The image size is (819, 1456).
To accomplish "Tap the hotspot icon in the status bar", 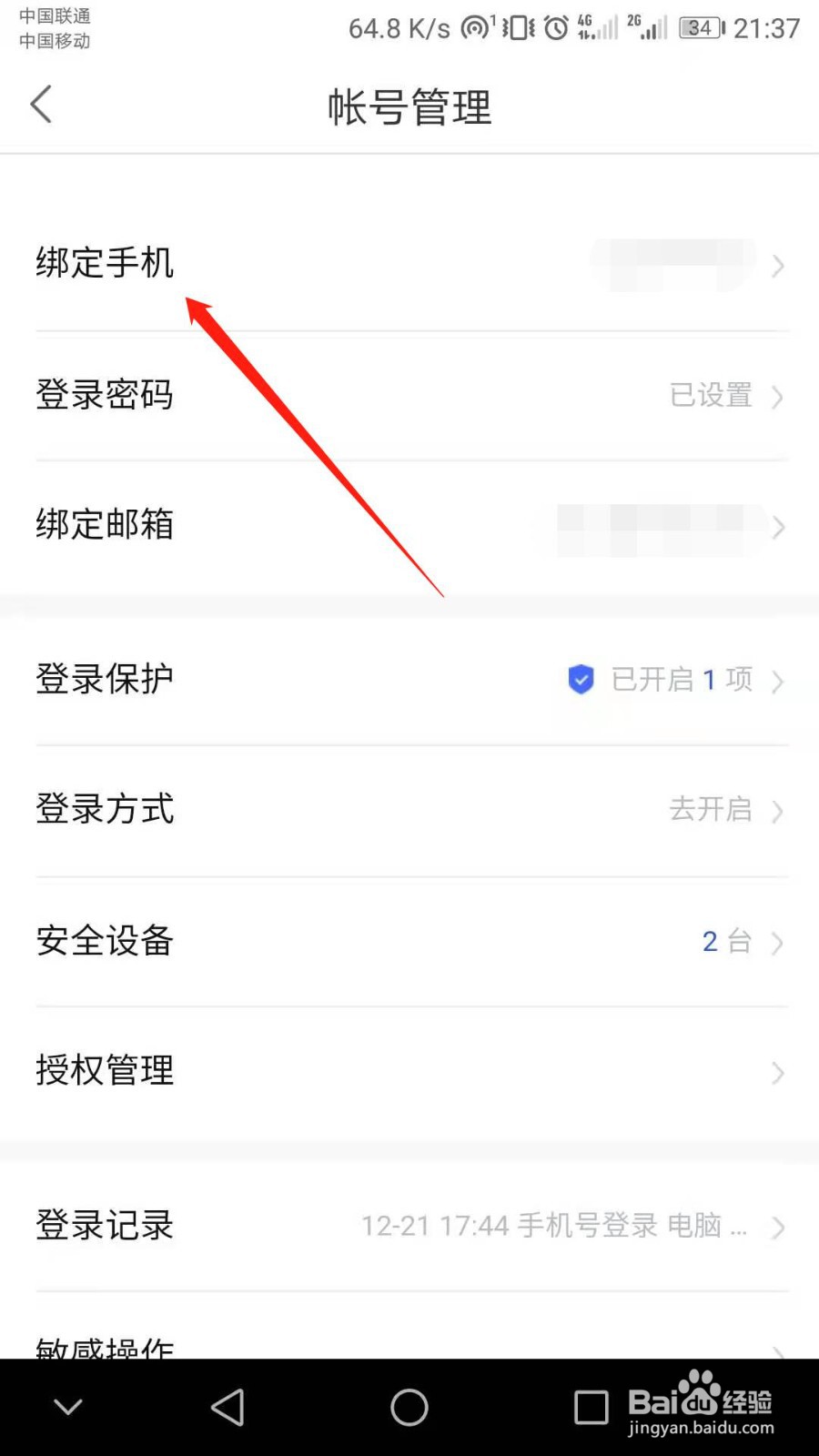I will 474,28.
